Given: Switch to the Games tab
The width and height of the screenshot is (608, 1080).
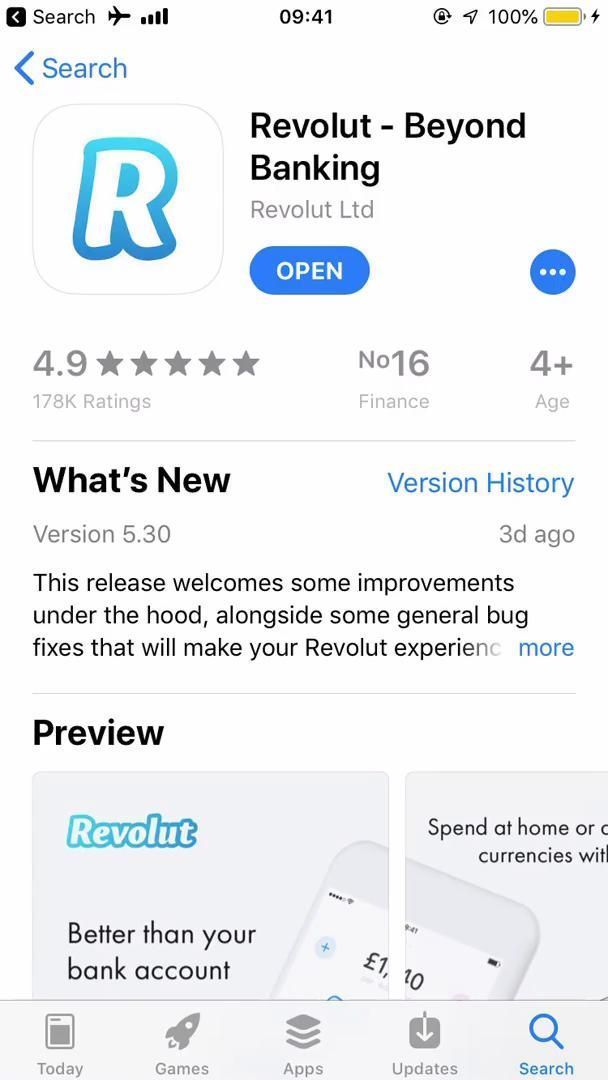Looking at the screenshot, I should click(182, 1043).
